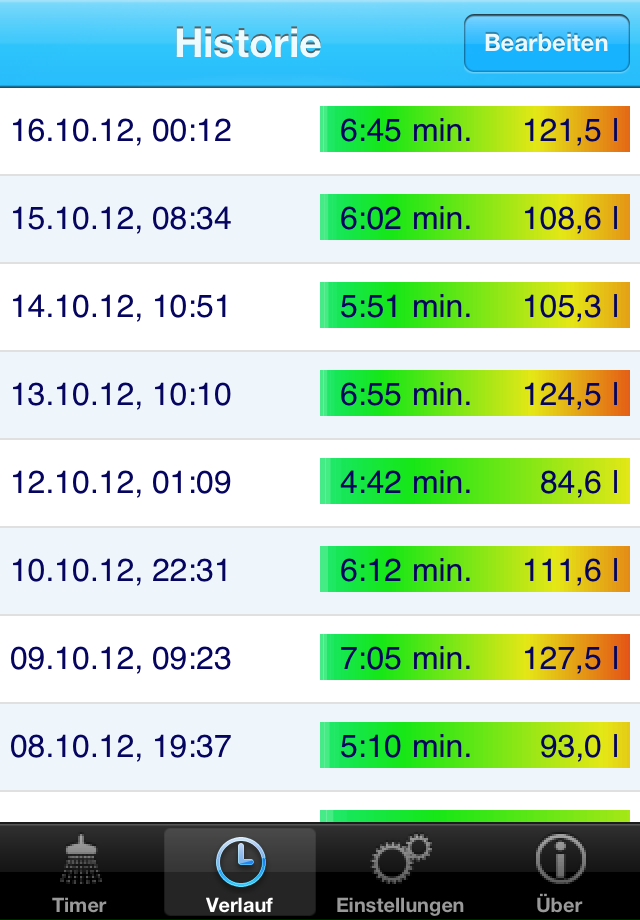
Task: Open the 14.10.12, 10:51 shower record
Action: (320, 307)
